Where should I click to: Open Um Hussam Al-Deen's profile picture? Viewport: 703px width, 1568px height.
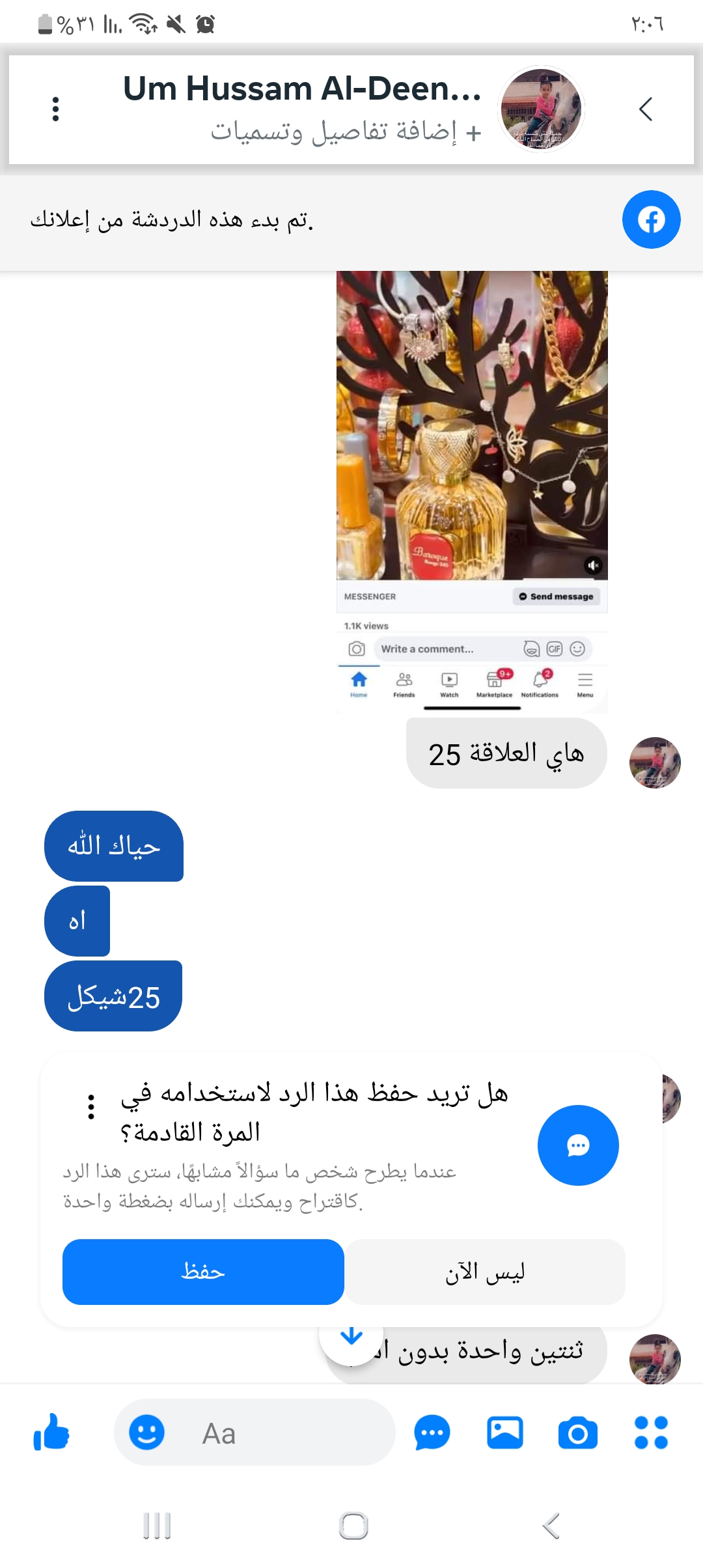point(541,109)
